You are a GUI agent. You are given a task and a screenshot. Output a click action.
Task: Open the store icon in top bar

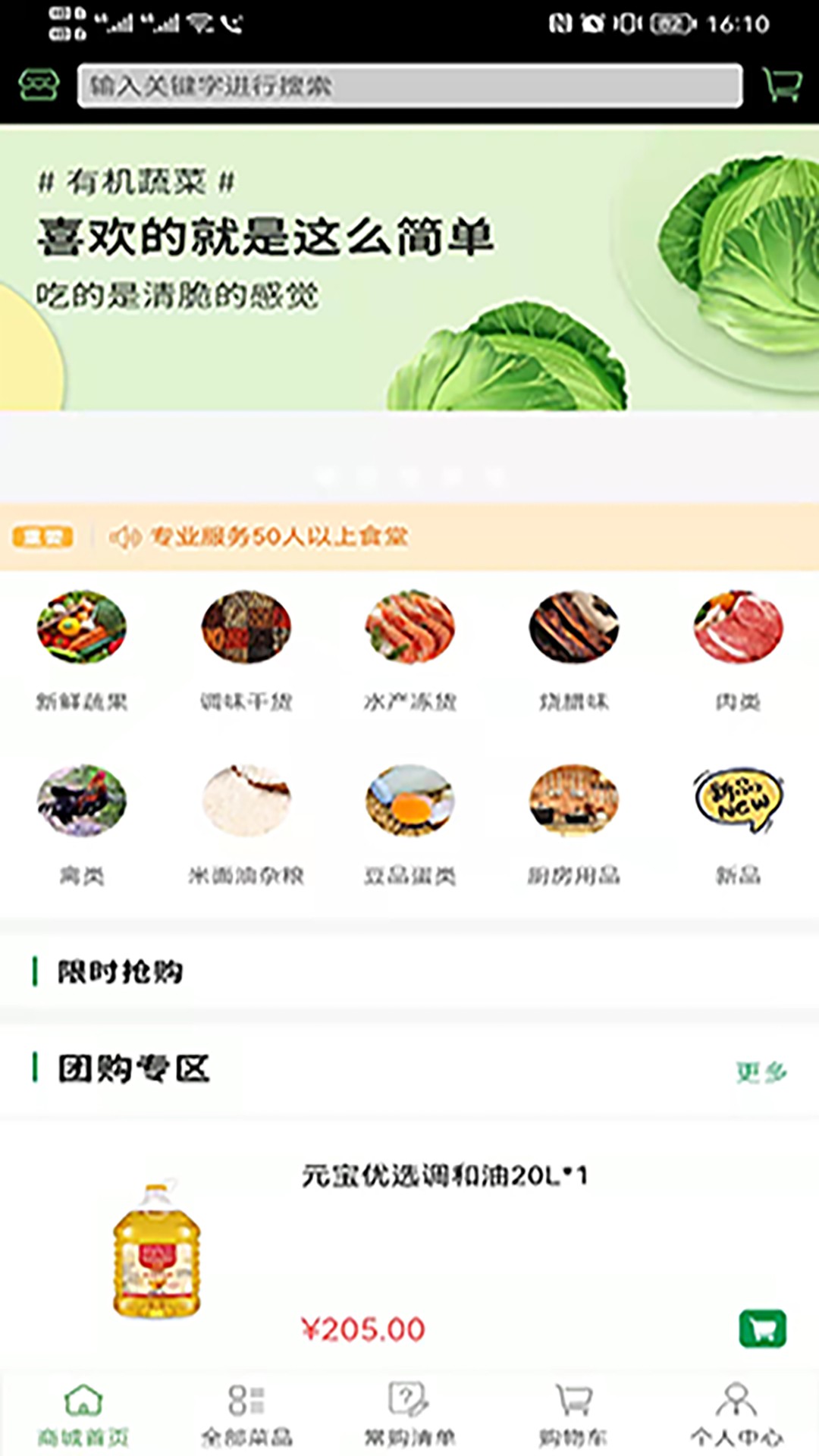point(39,85)
